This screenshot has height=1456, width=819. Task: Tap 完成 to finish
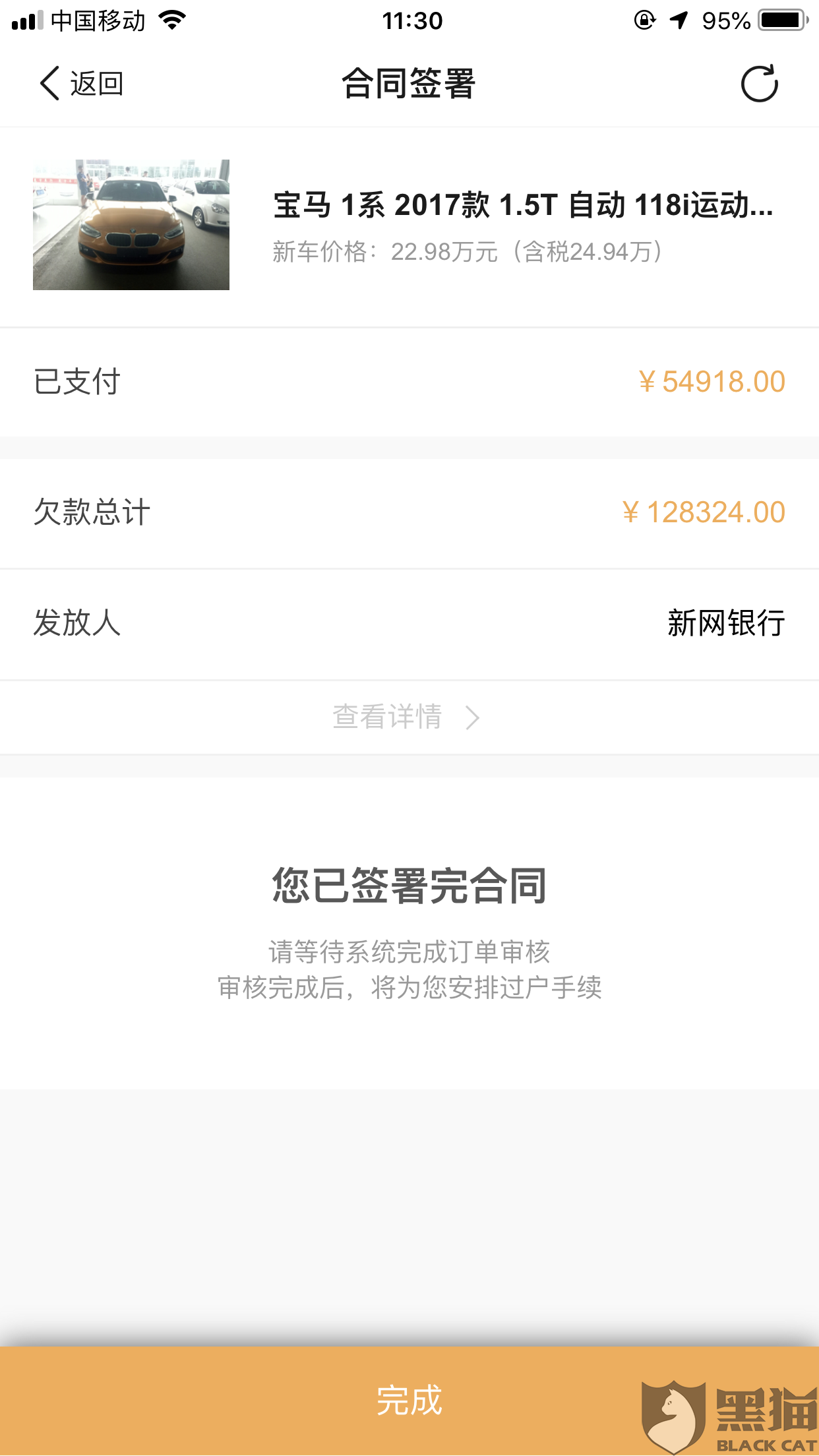[x=409, y=1400]
